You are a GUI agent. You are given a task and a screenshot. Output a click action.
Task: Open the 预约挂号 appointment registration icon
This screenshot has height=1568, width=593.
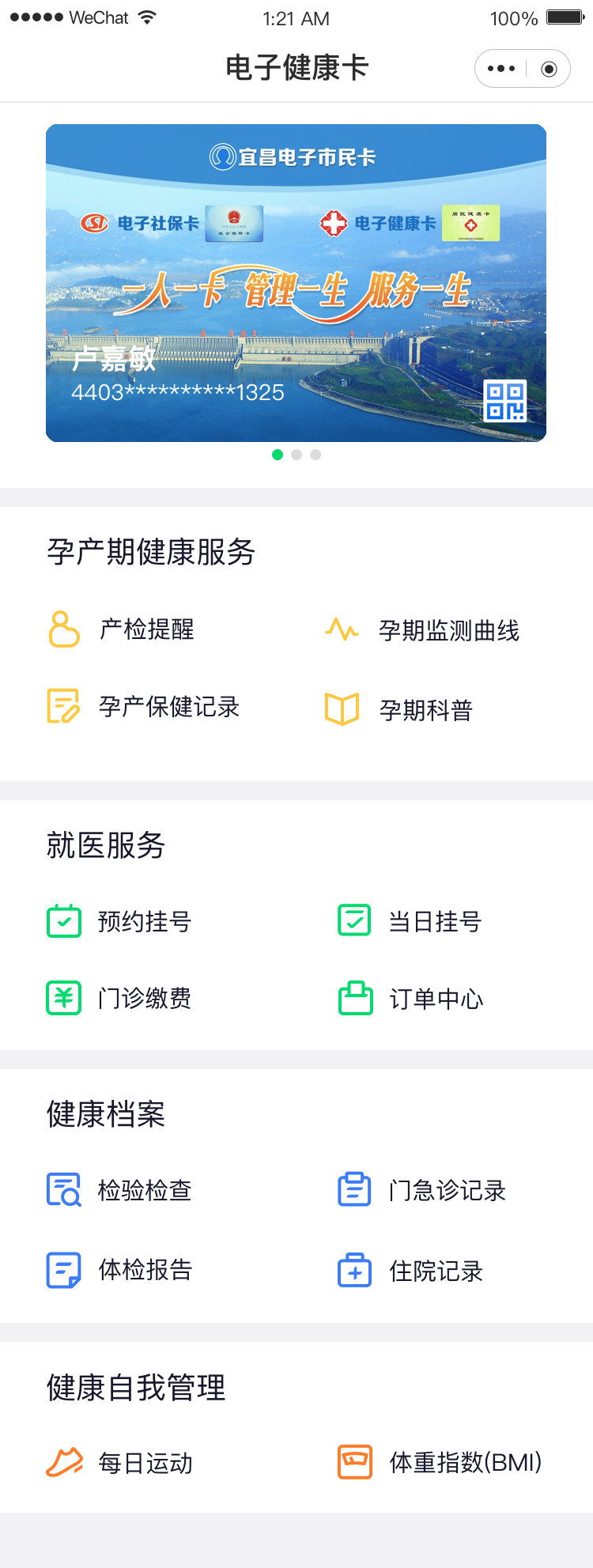pyautogui.click(x=63, y=920)
